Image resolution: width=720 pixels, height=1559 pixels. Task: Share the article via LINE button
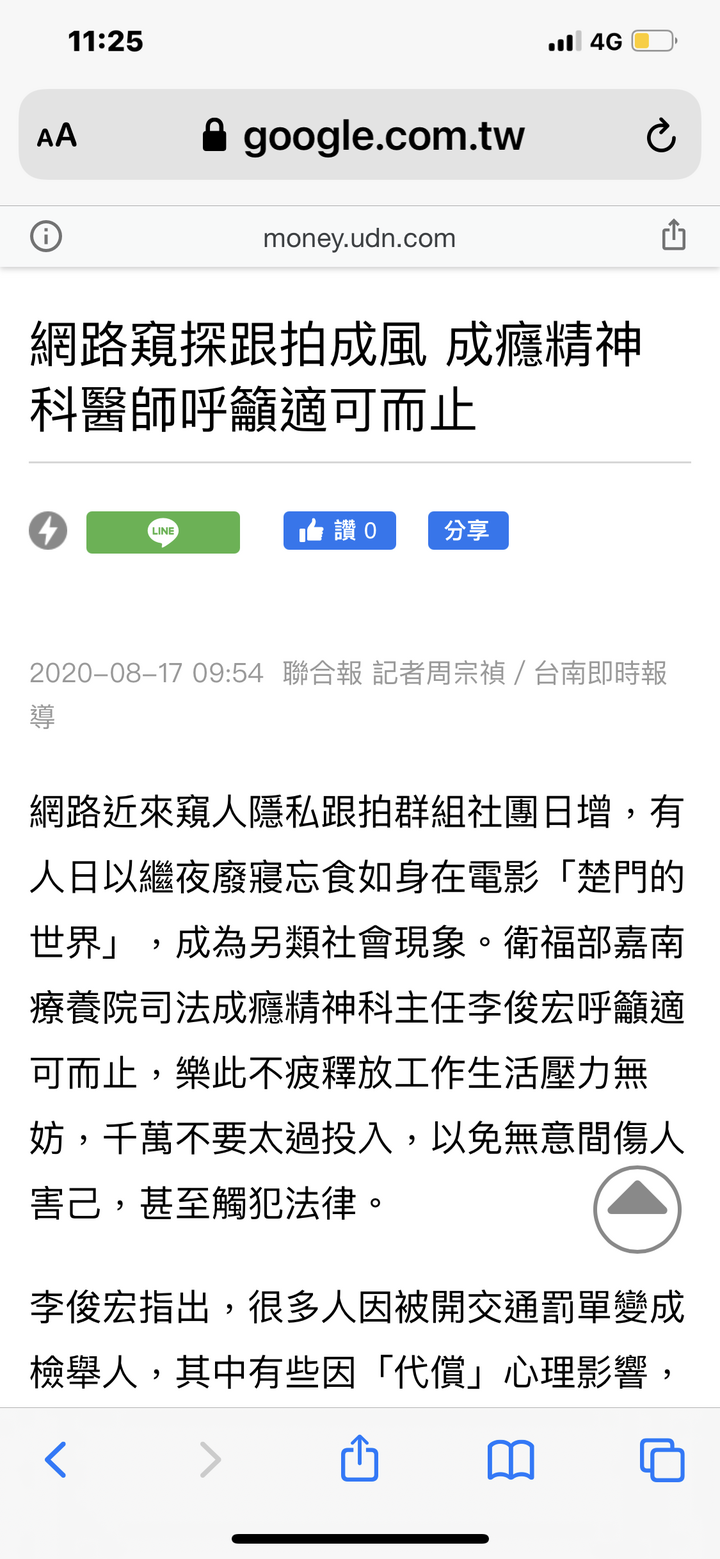tap(163, 532)
